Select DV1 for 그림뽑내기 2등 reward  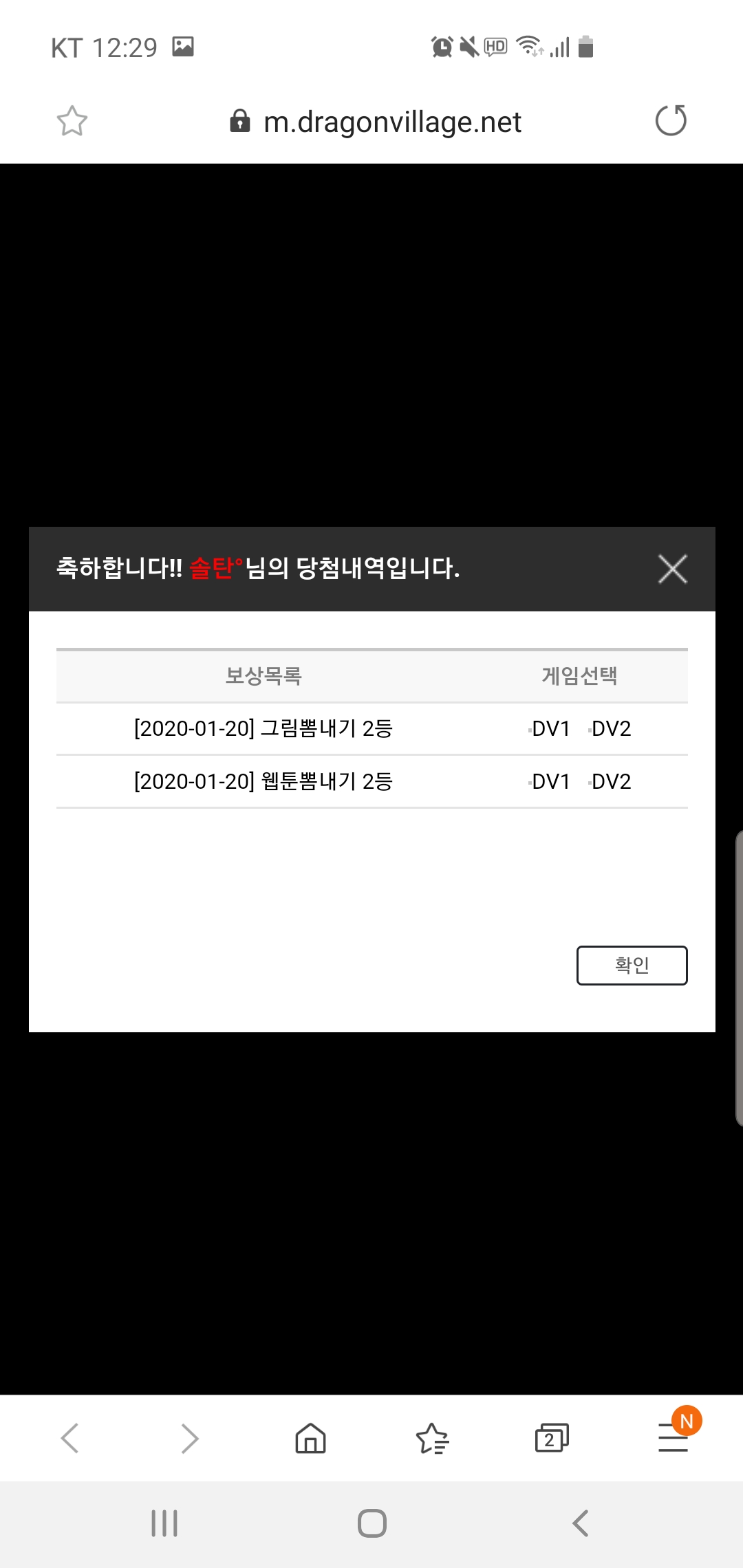pos(549,729)
